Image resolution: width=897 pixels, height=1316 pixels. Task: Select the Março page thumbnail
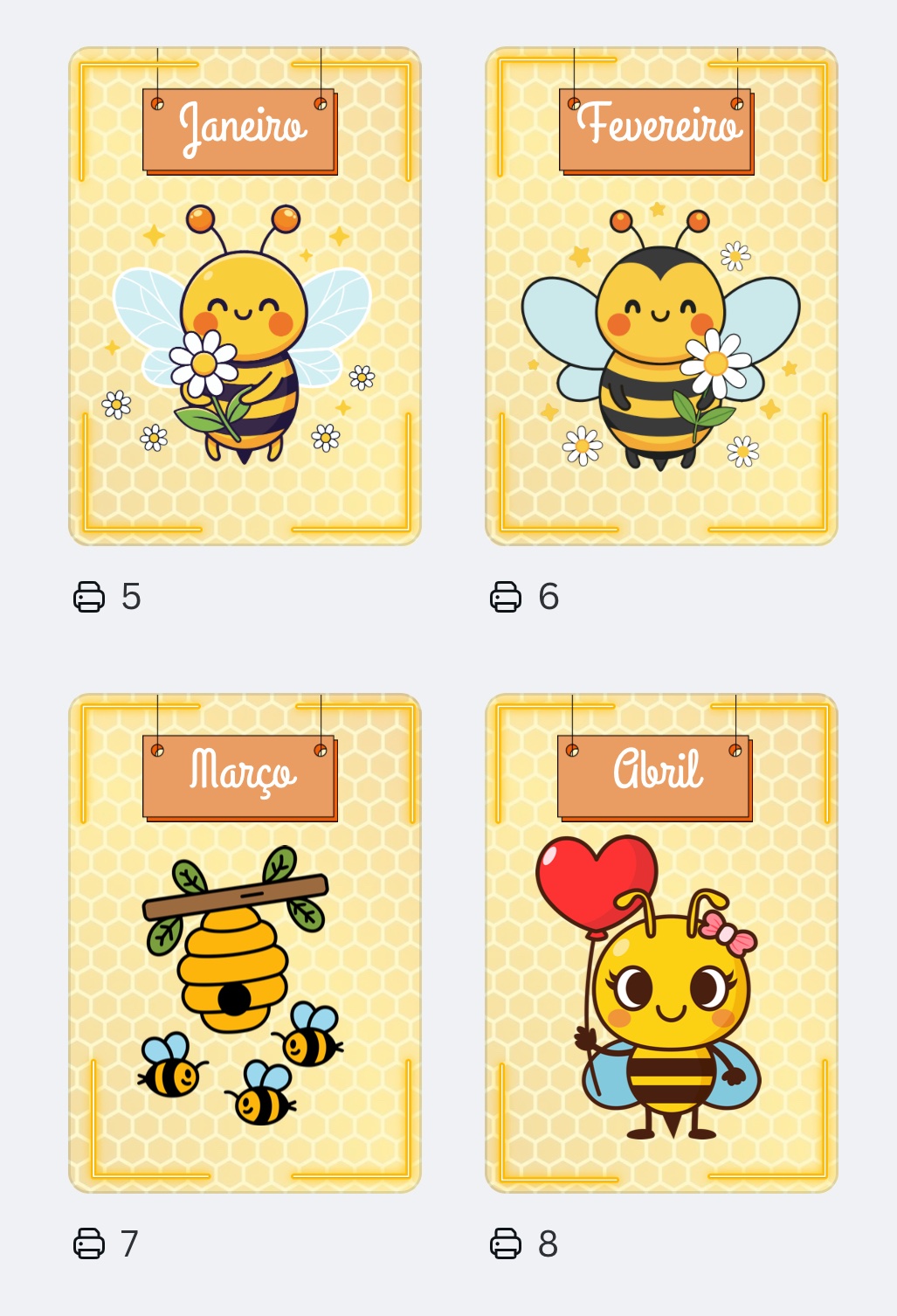point(245,944)
